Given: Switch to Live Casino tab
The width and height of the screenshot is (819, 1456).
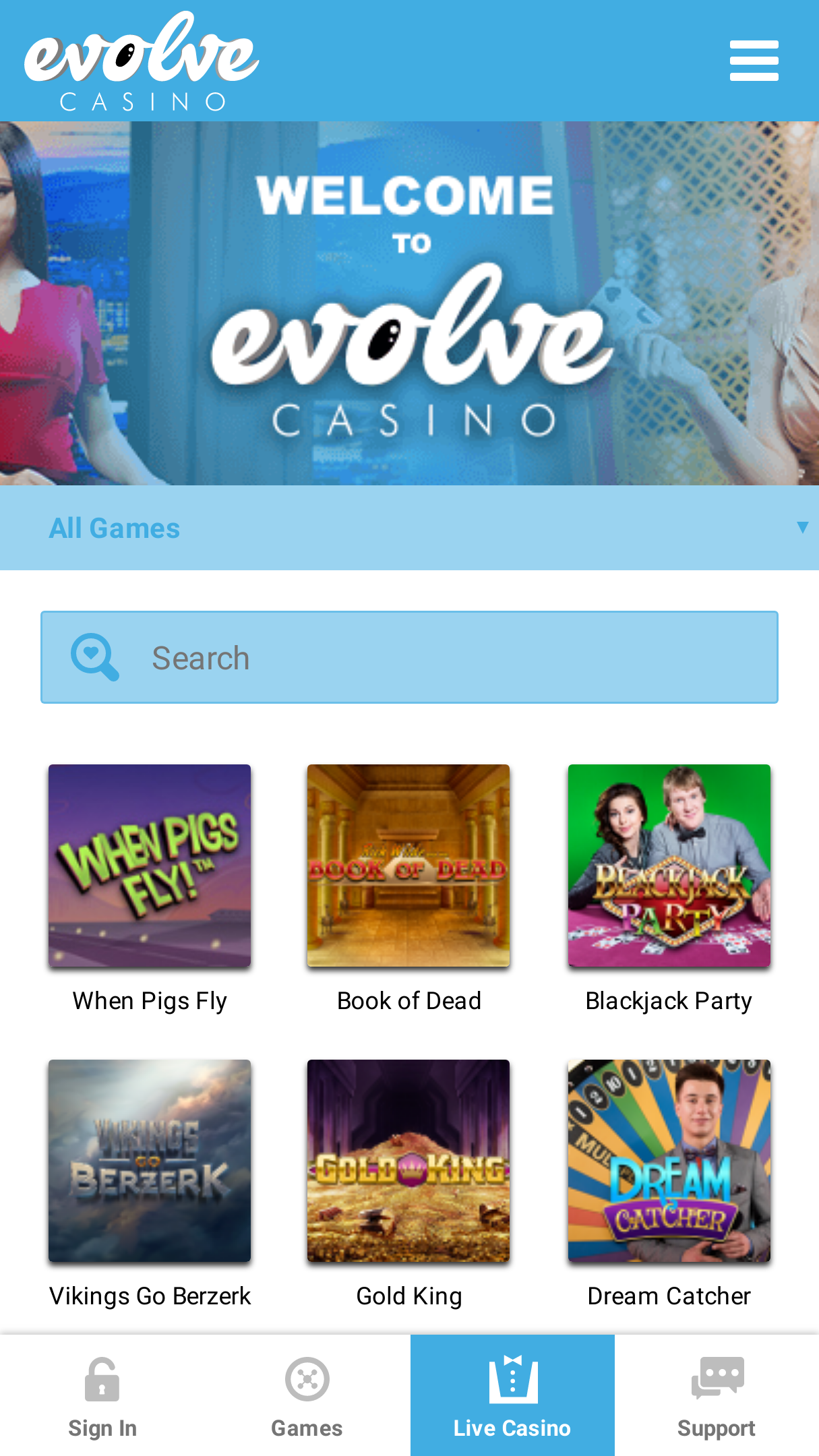Looking at the screenshot, I should tap(512, 1396).
